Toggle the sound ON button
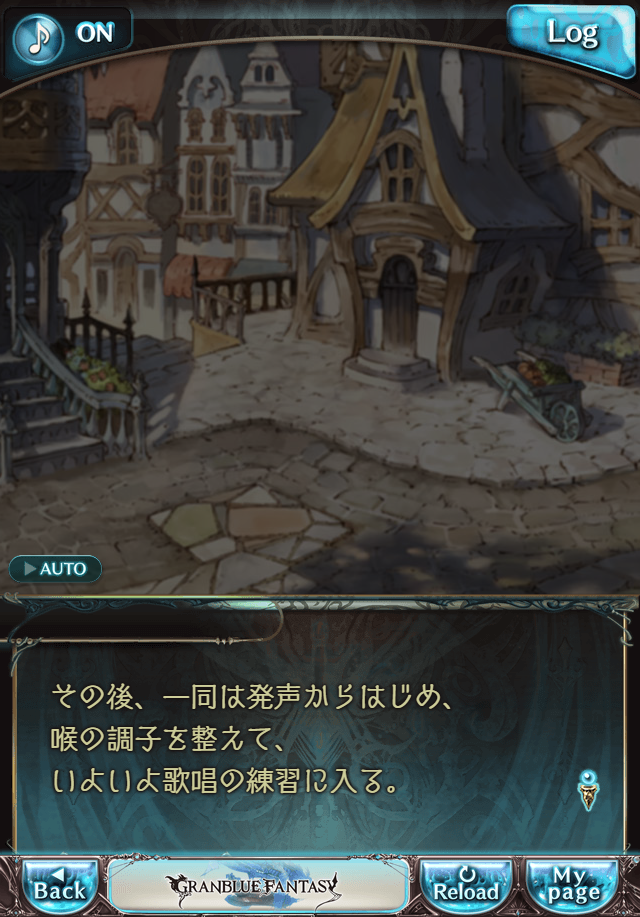The width and height of the screenshot is (640, 917). [x=68, y=34]
